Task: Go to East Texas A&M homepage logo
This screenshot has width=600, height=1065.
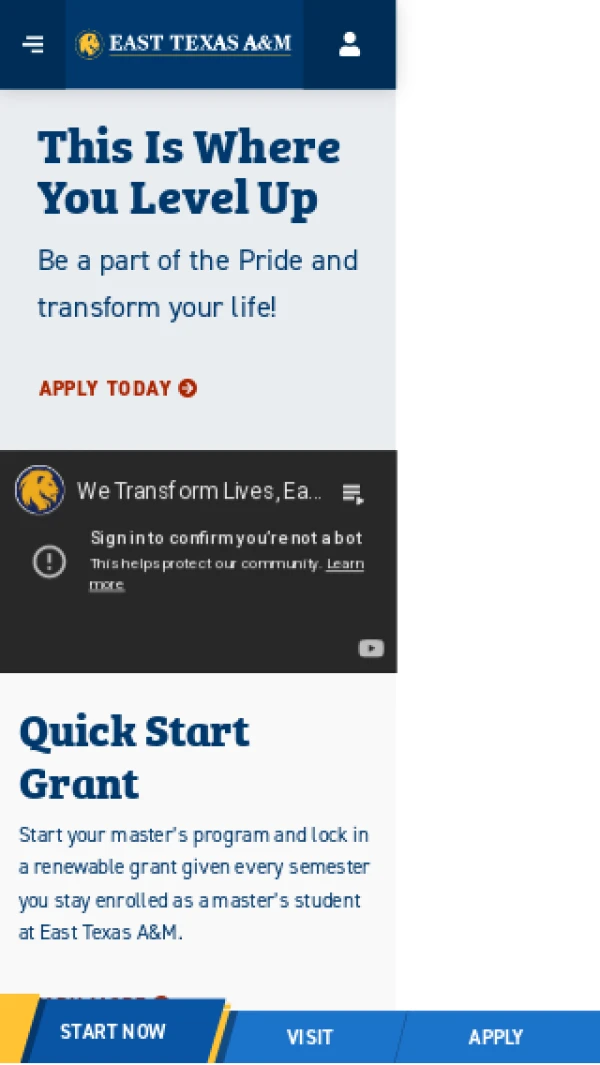Action: tap(184, 44)
